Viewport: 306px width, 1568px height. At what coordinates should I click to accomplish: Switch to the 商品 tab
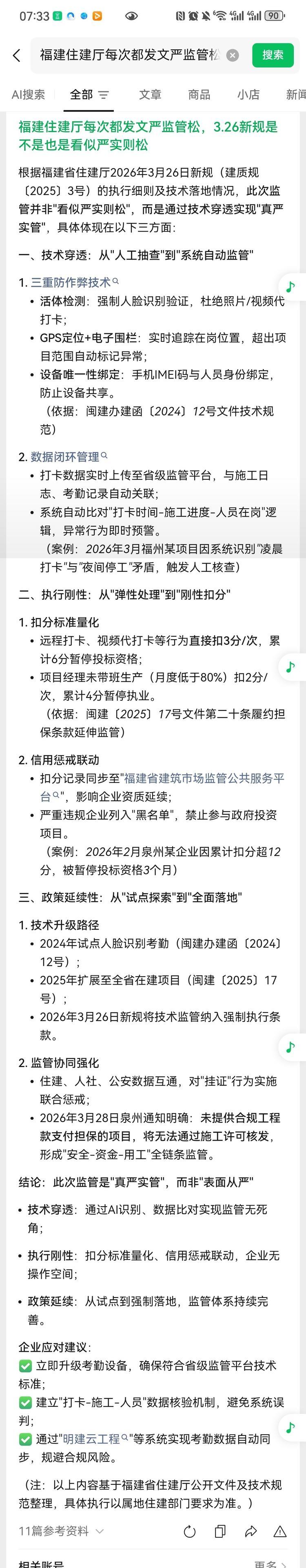point(199,94)
